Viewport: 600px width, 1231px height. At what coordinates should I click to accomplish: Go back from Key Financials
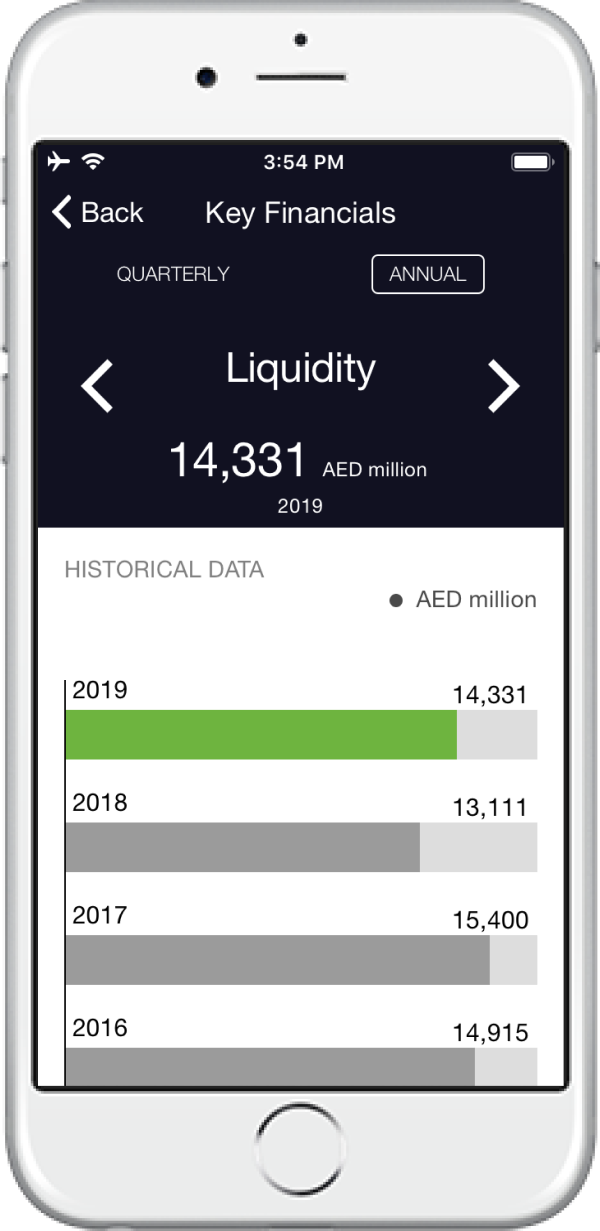coord(97,213)
